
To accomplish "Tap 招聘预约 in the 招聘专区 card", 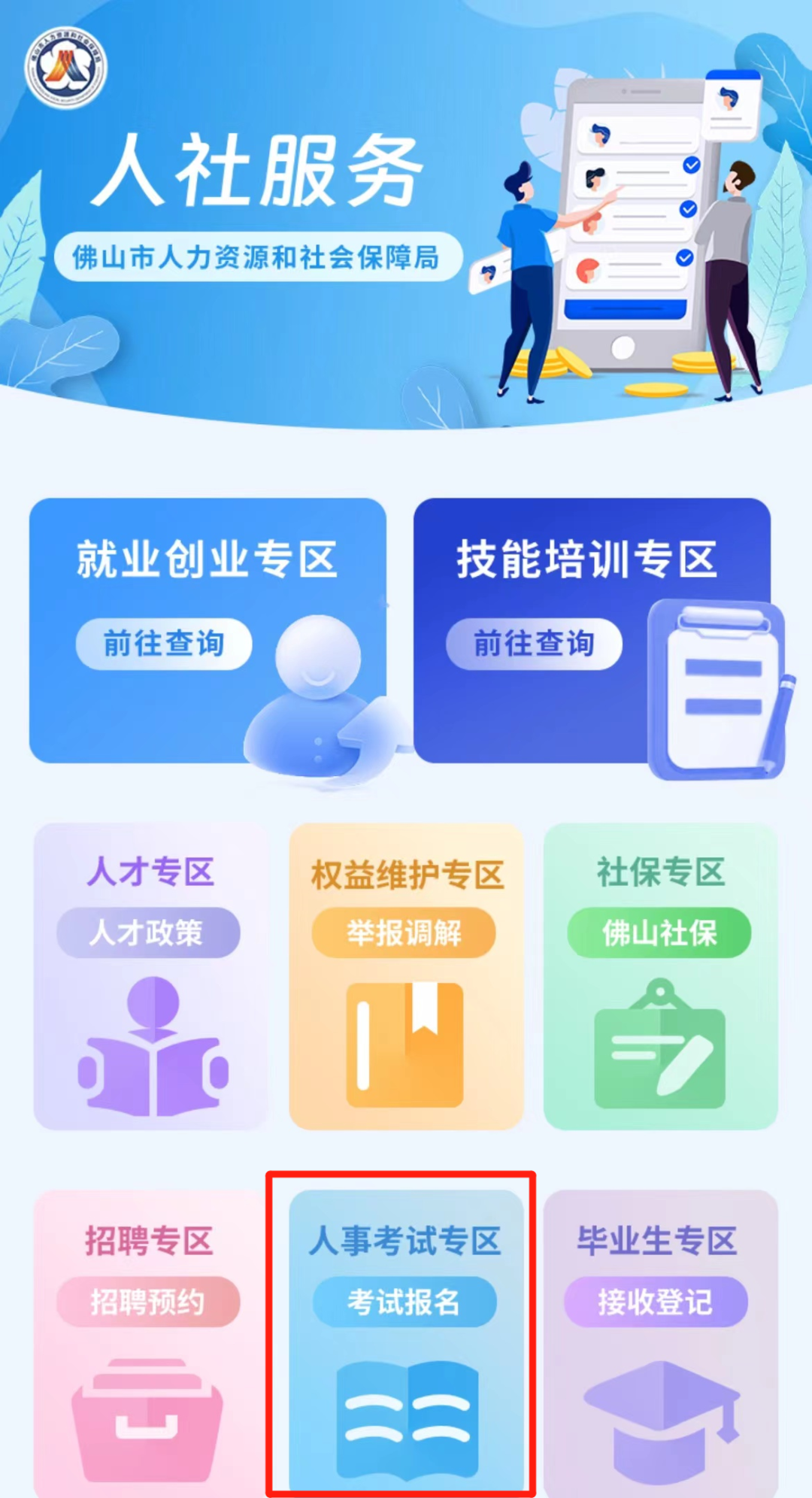I will (x=148, y=1302).
